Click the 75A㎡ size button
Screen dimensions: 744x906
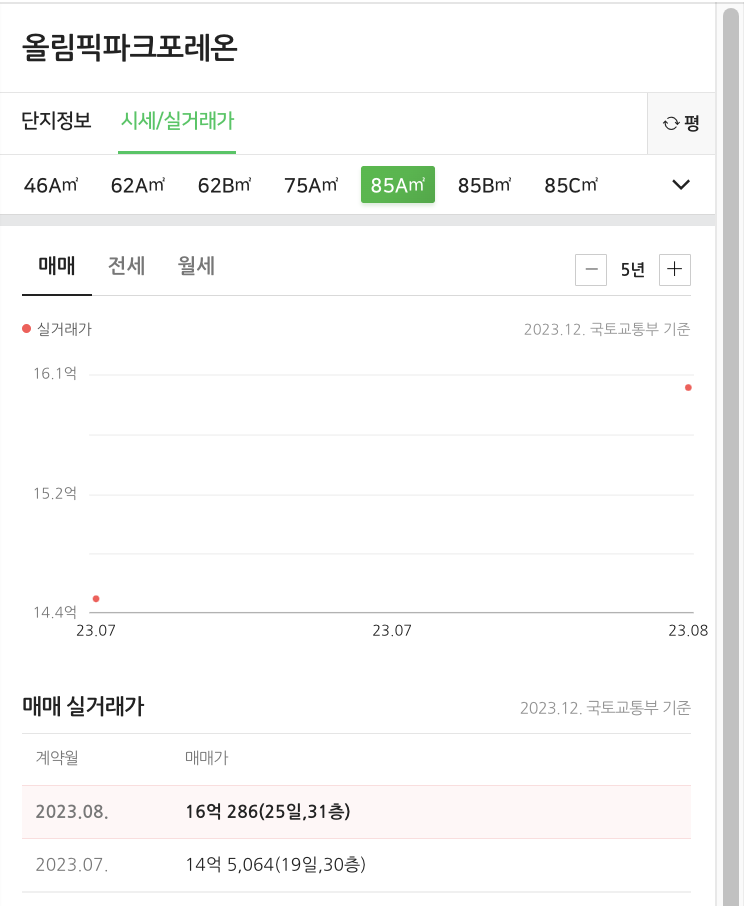tap(310, 184)
